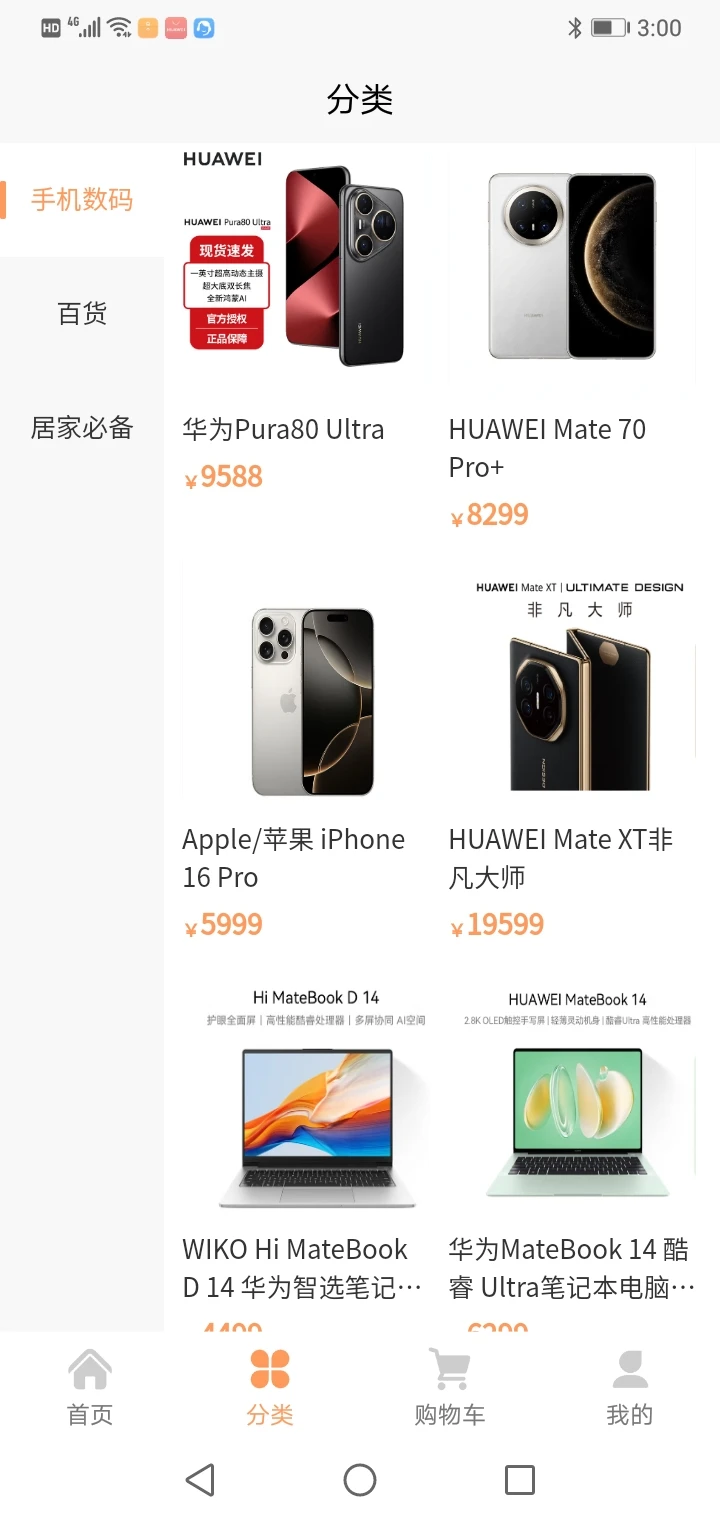
Task: Tap the Bluetooth icon in status bar
Action: click(x=576, y=28)
